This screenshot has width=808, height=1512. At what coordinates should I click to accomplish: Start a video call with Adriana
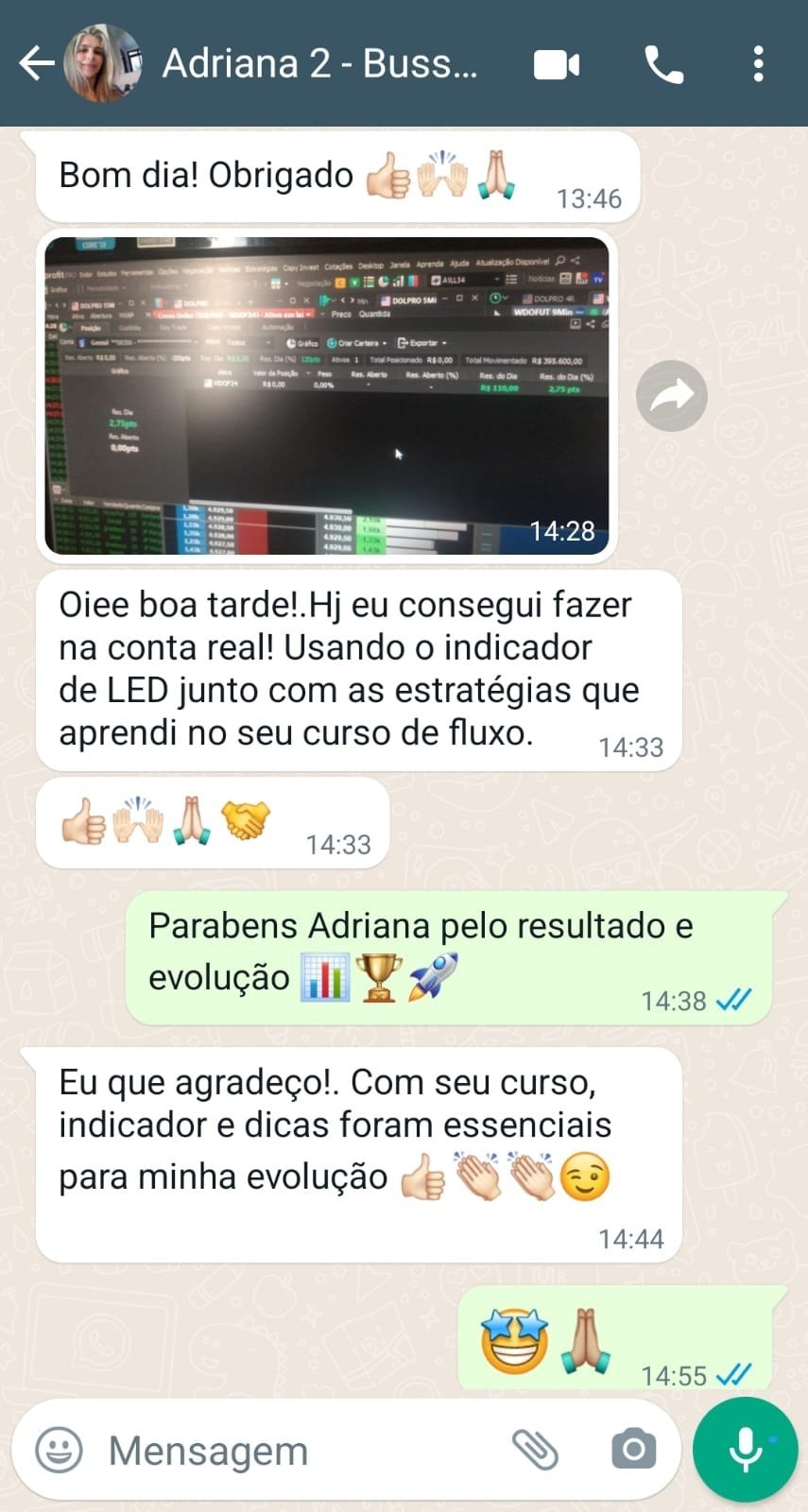click(x=557, y=64)
